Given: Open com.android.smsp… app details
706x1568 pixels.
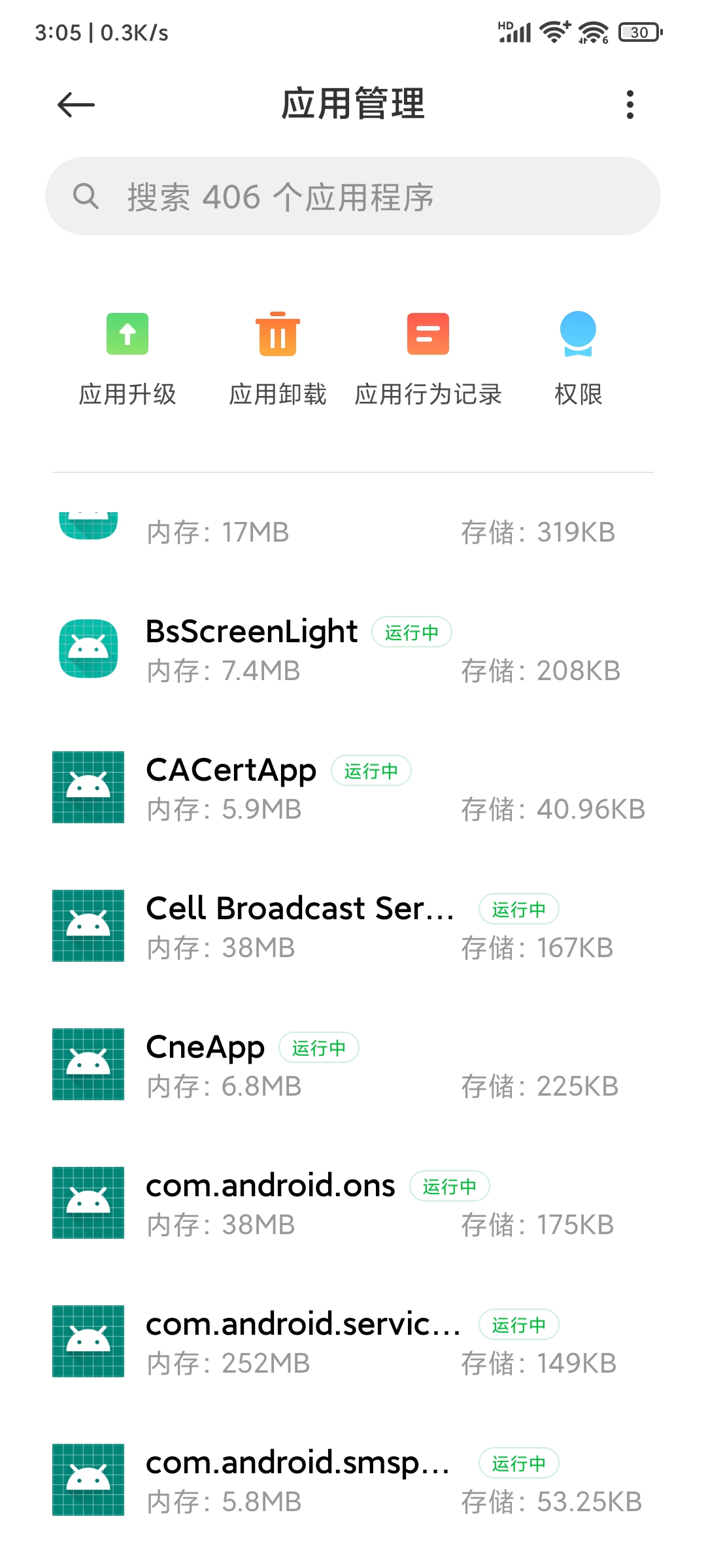Looking at the screenshot, I should [353, 1480].
